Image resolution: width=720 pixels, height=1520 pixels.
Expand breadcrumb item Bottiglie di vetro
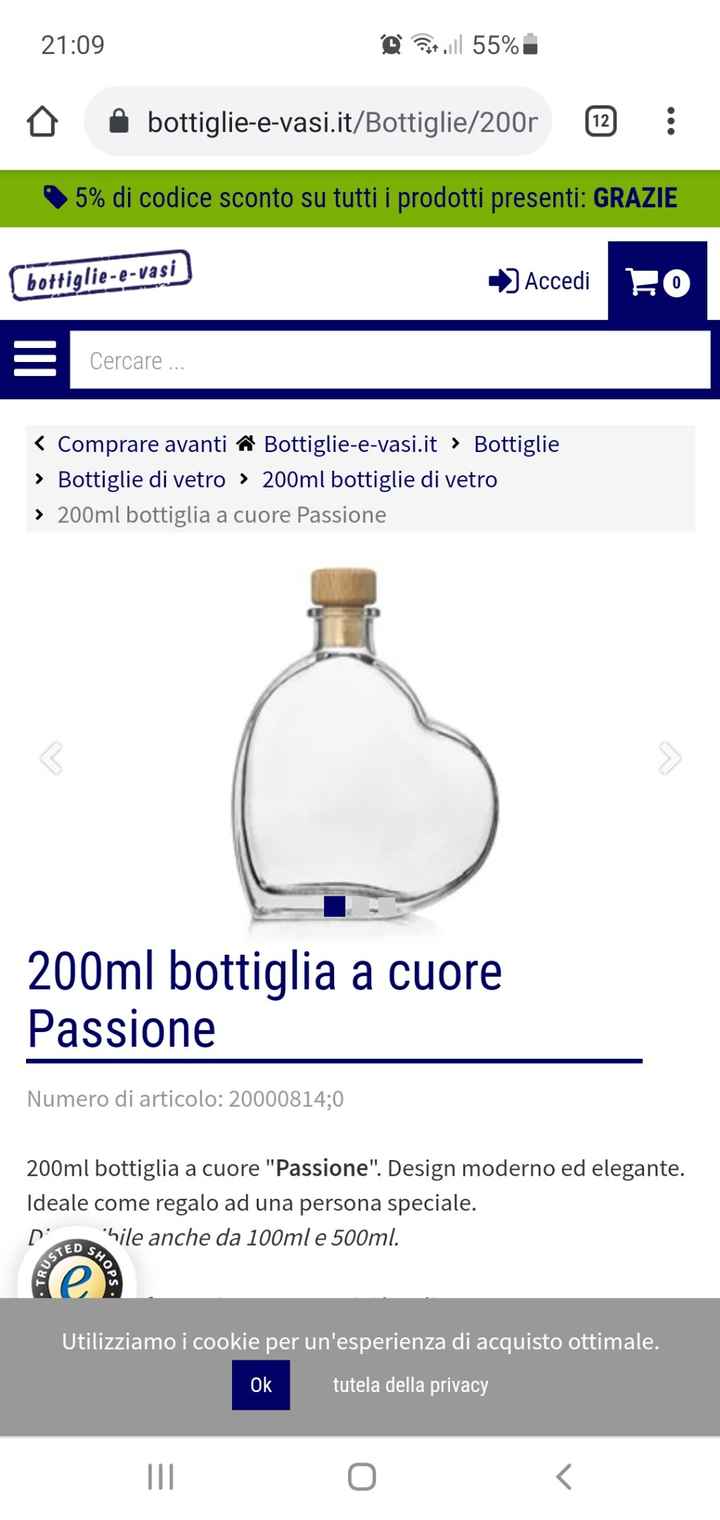140,479
